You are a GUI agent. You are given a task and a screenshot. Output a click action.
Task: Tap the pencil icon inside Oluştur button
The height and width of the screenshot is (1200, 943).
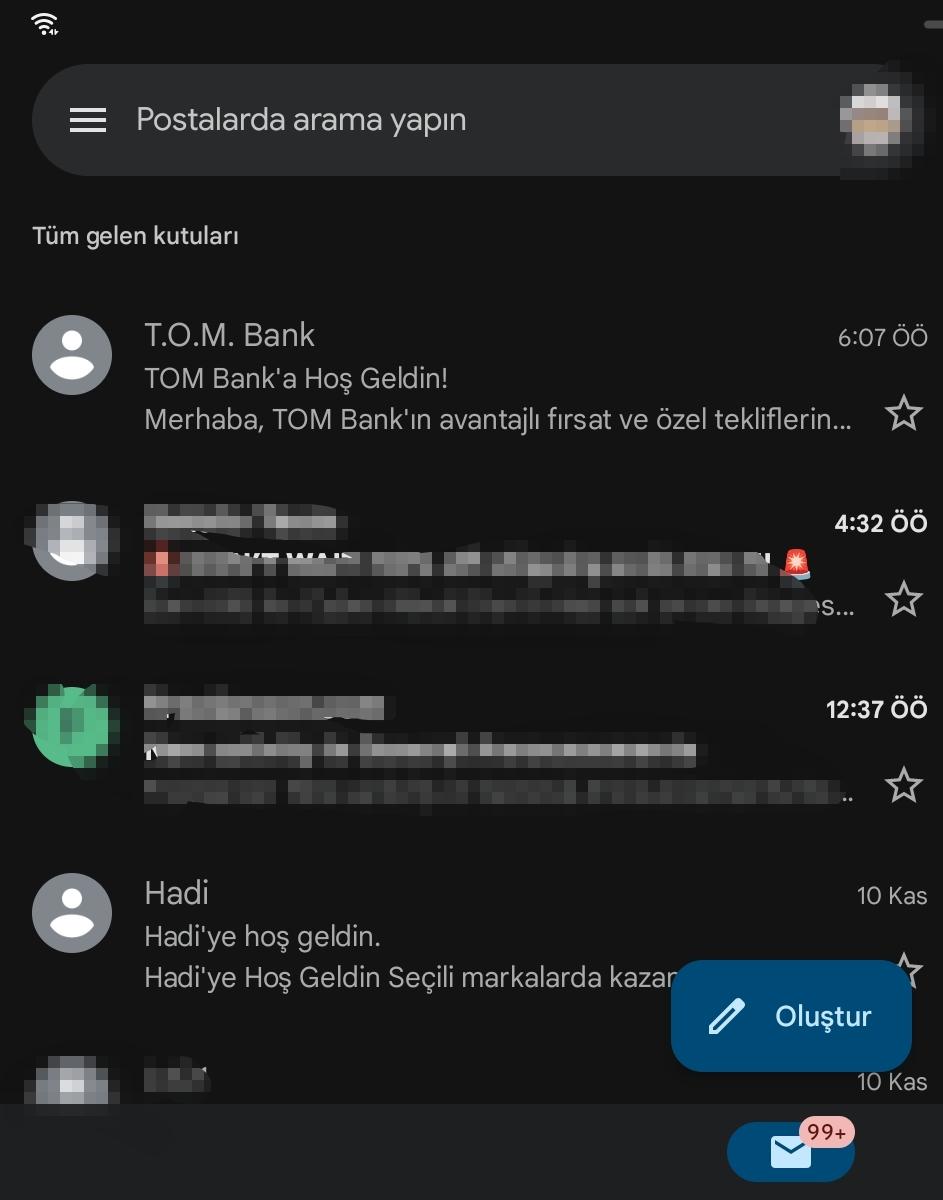[725, 1015]
